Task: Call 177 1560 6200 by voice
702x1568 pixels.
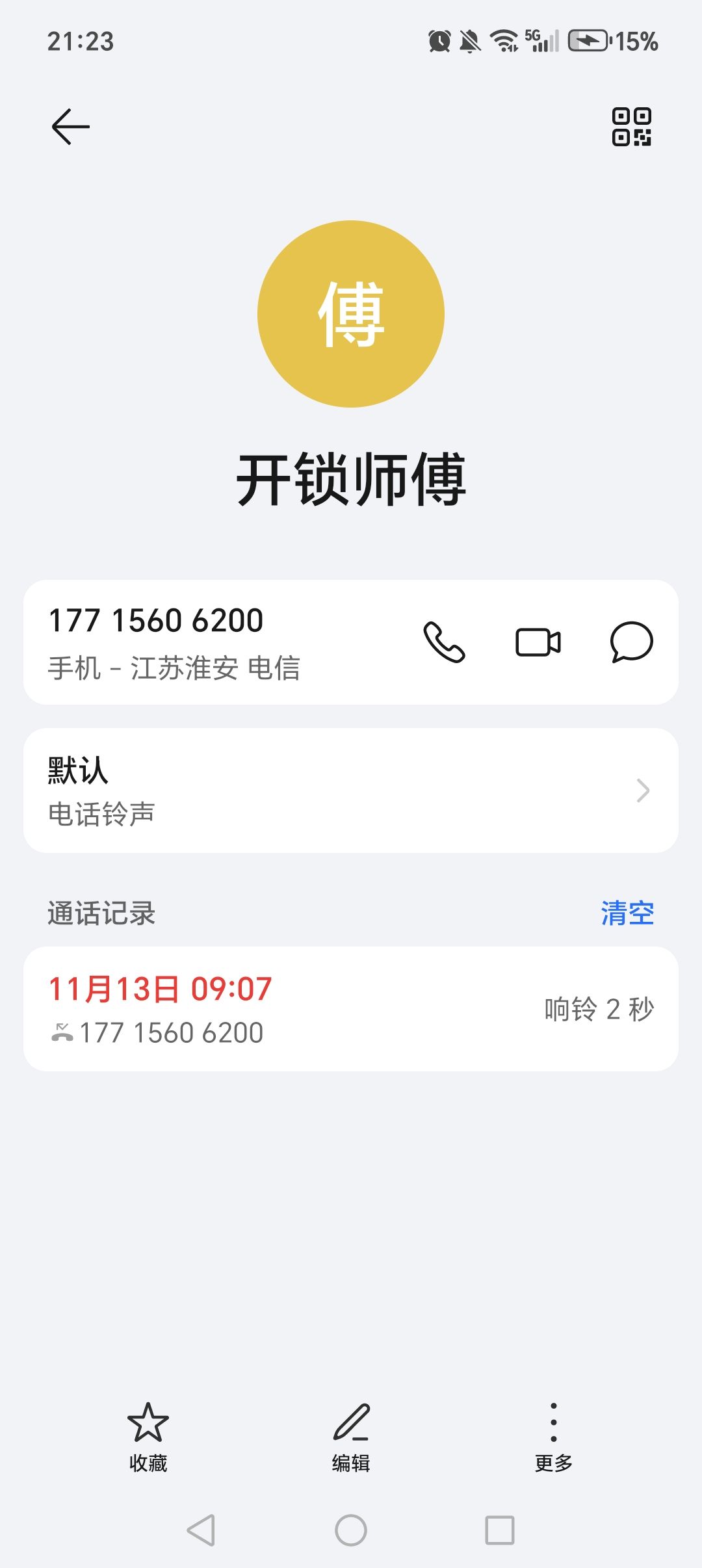Action: (444, 642)
